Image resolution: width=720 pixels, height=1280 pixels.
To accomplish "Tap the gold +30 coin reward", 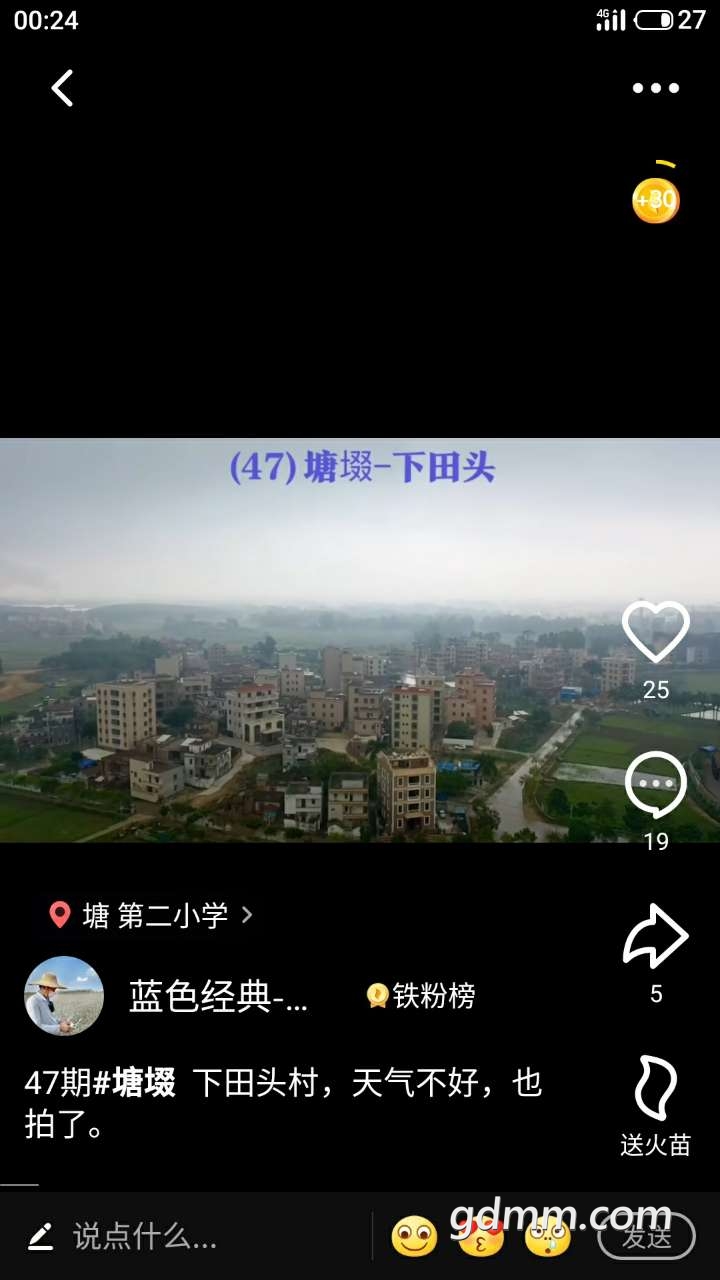I will [x=656, y=200].
